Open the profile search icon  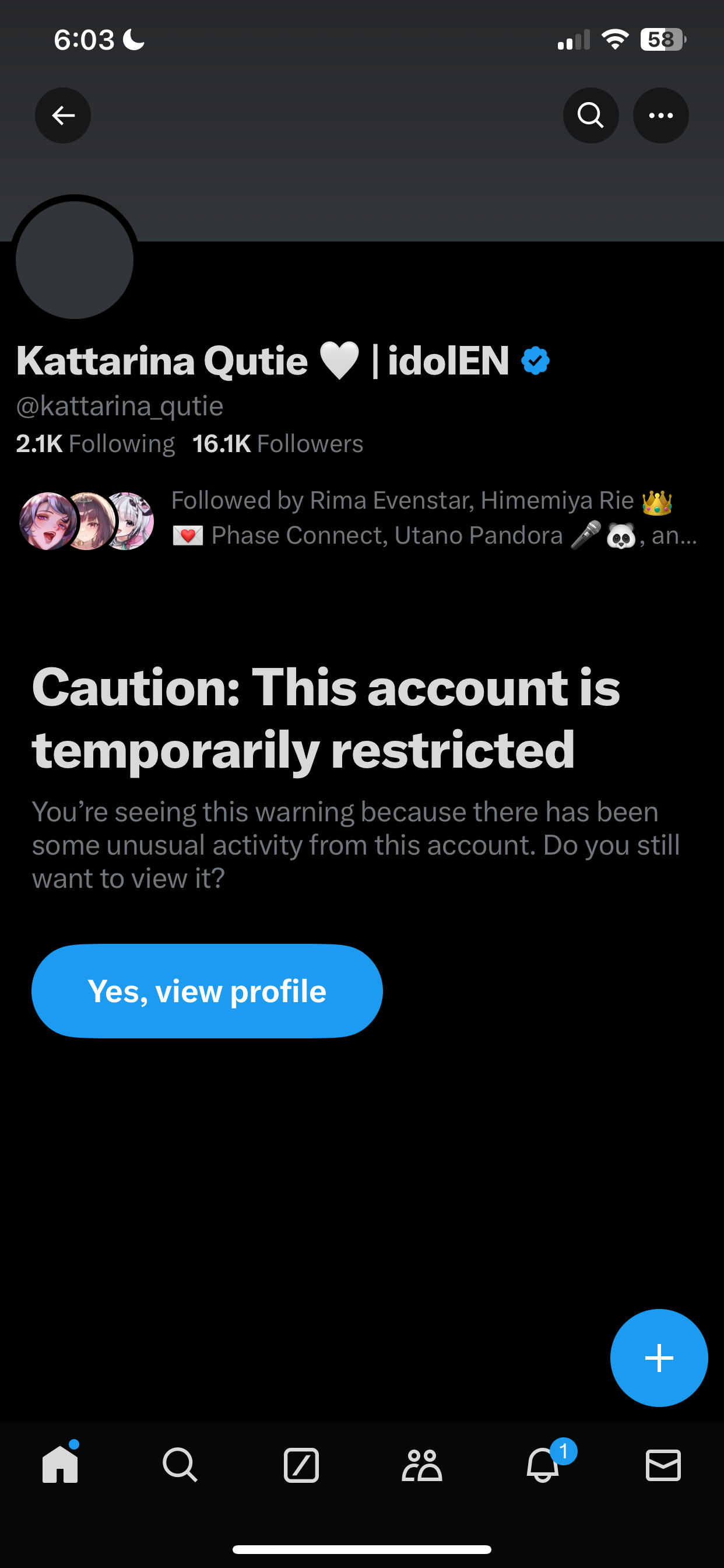coord(590,115)
